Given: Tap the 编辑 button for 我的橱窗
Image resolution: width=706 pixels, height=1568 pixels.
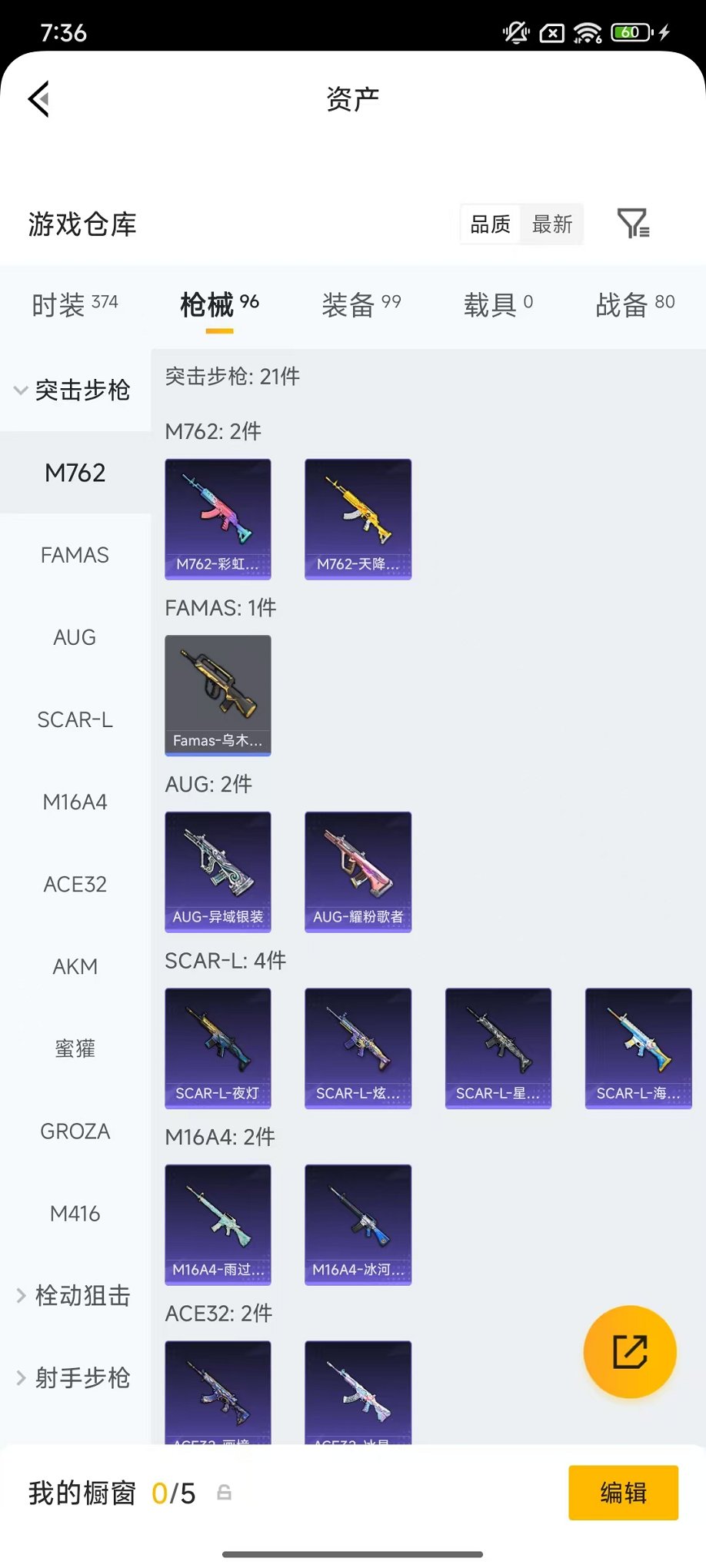Looking at the screenshot, I should [x=623, y=1493].
